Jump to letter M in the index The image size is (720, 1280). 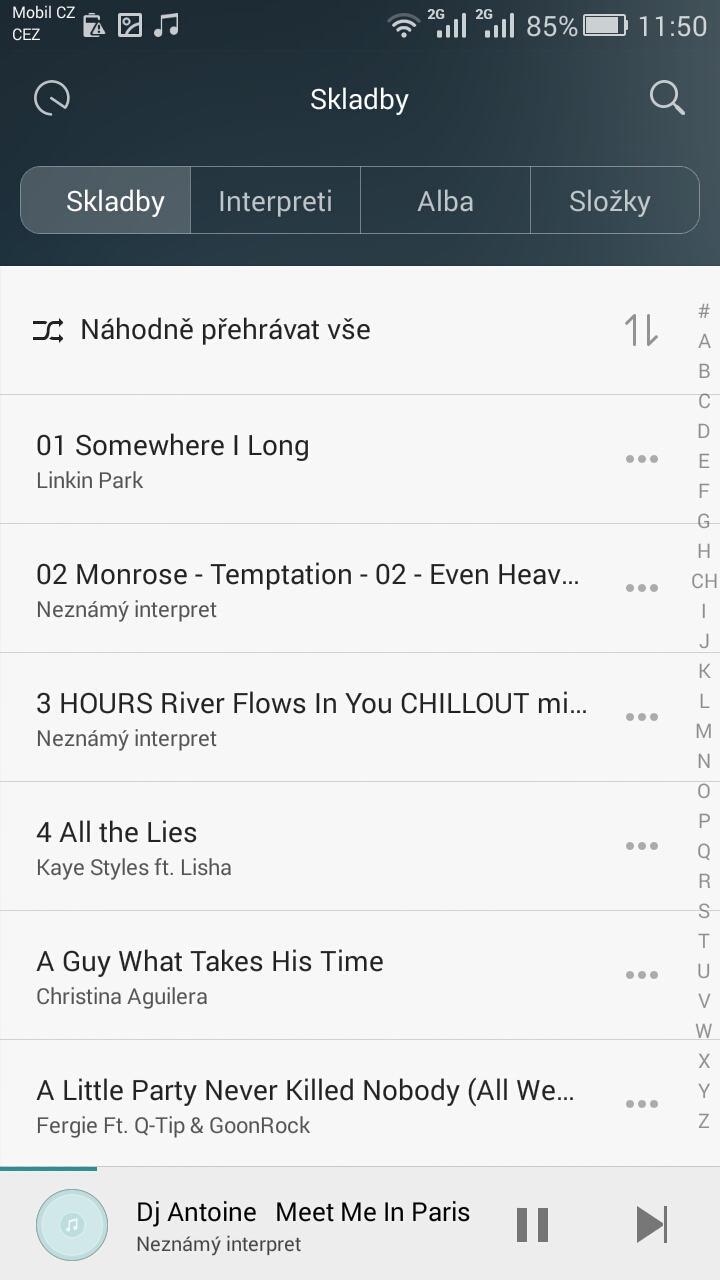click(x=704, y=731)
